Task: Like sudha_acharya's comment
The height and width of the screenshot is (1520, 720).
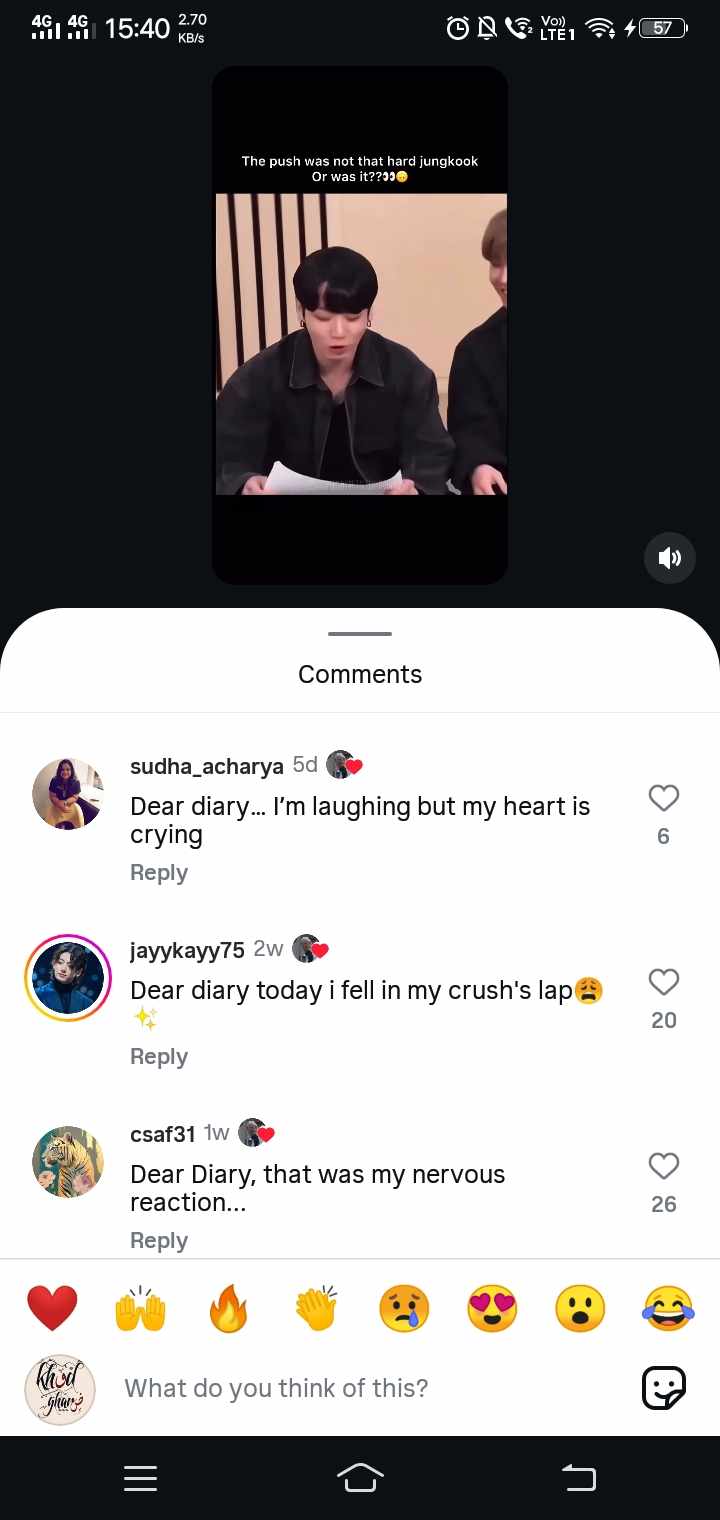Action: [664, 798]
